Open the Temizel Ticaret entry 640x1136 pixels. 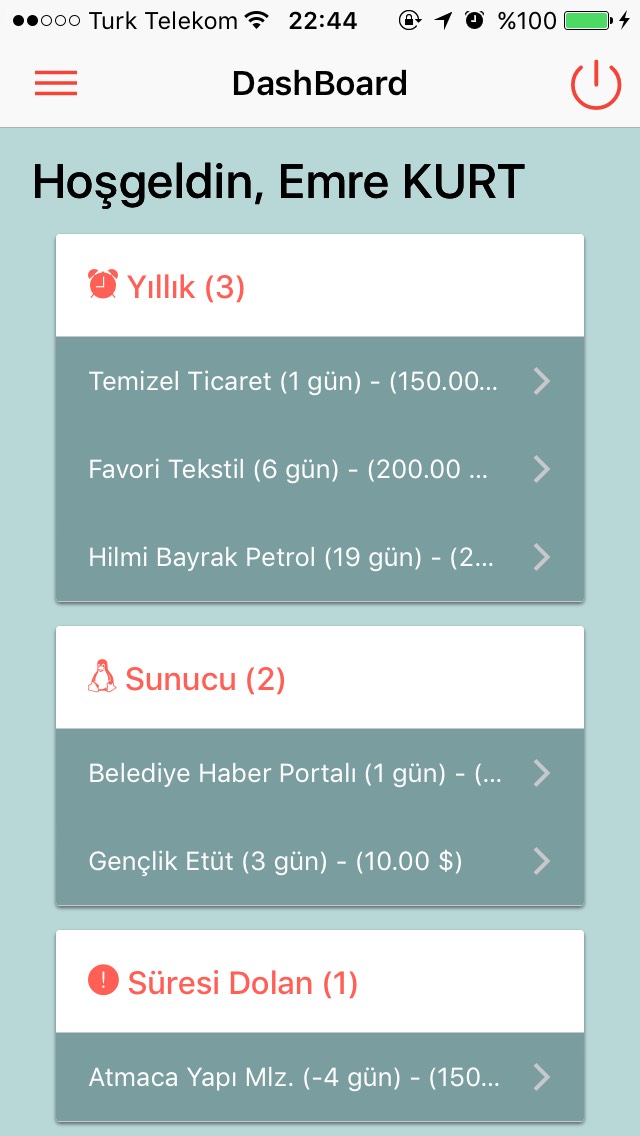point(319,381)
